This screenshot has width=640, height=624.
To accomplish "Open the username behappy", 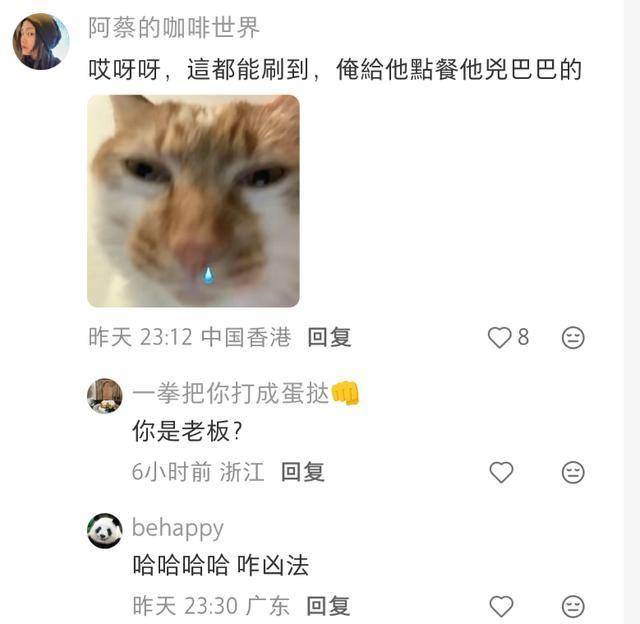I will point(178,528).
